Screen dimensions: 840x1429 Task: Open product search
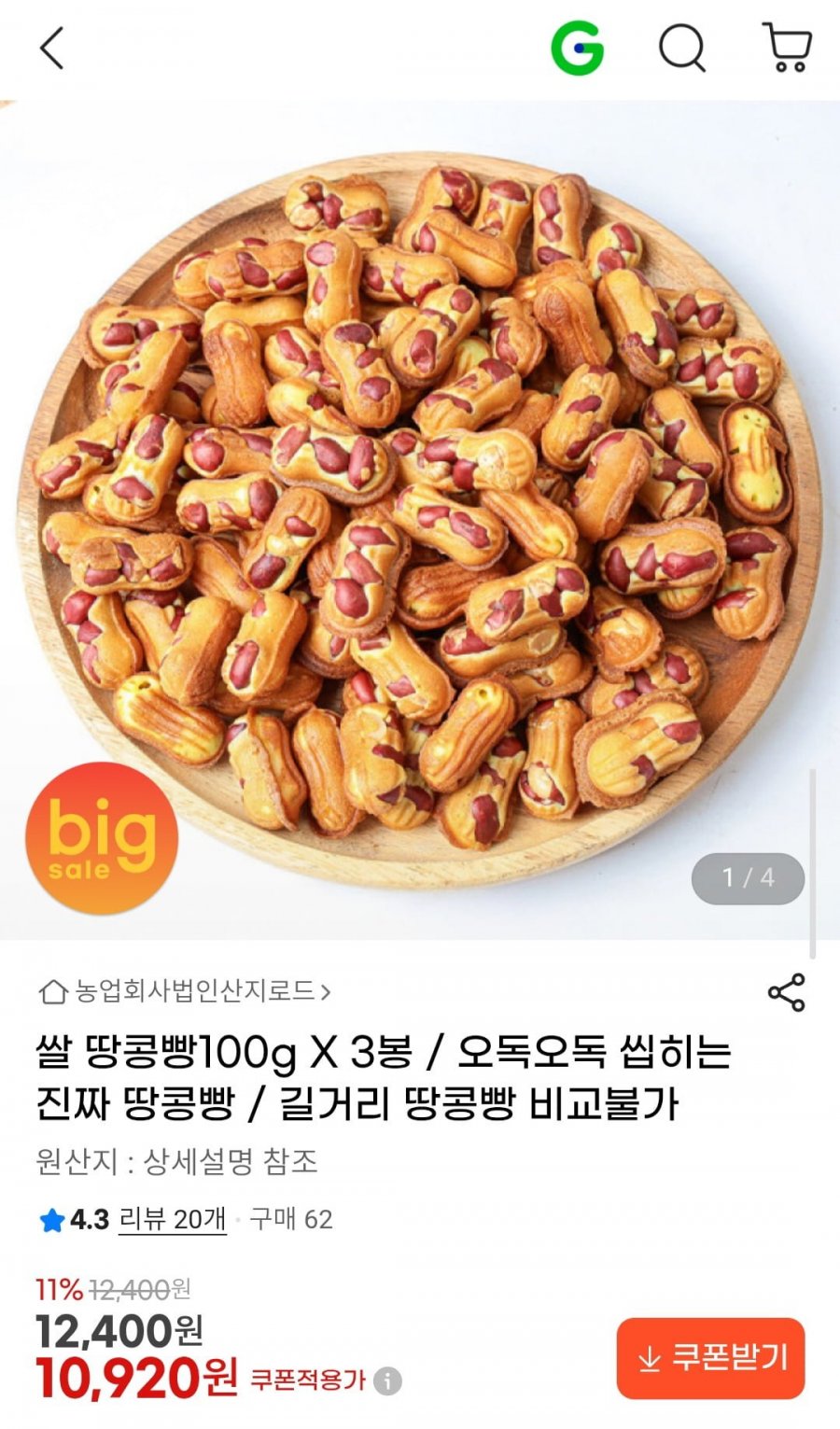pos(682,49)
